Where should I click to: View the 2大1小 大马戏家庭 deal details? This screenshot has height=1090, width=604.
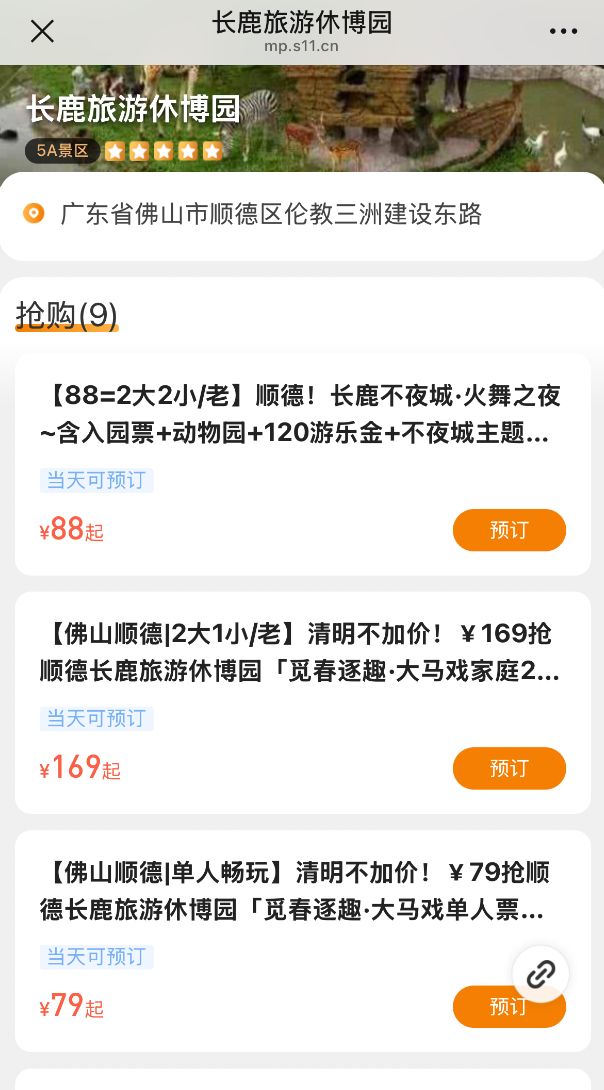(300, 652)
